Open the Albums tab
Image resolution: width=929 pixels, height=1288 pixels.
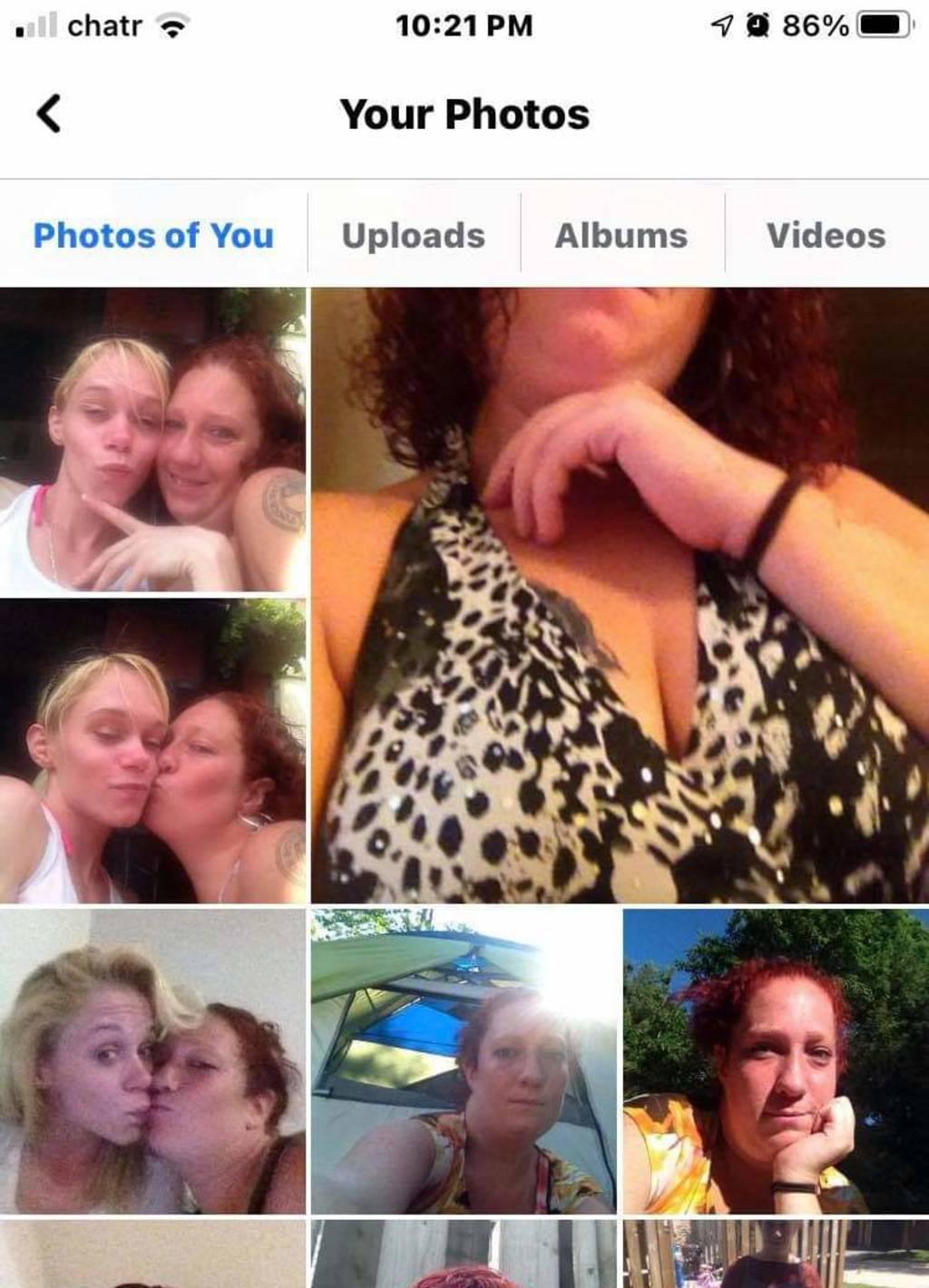[x=621, y=235]
